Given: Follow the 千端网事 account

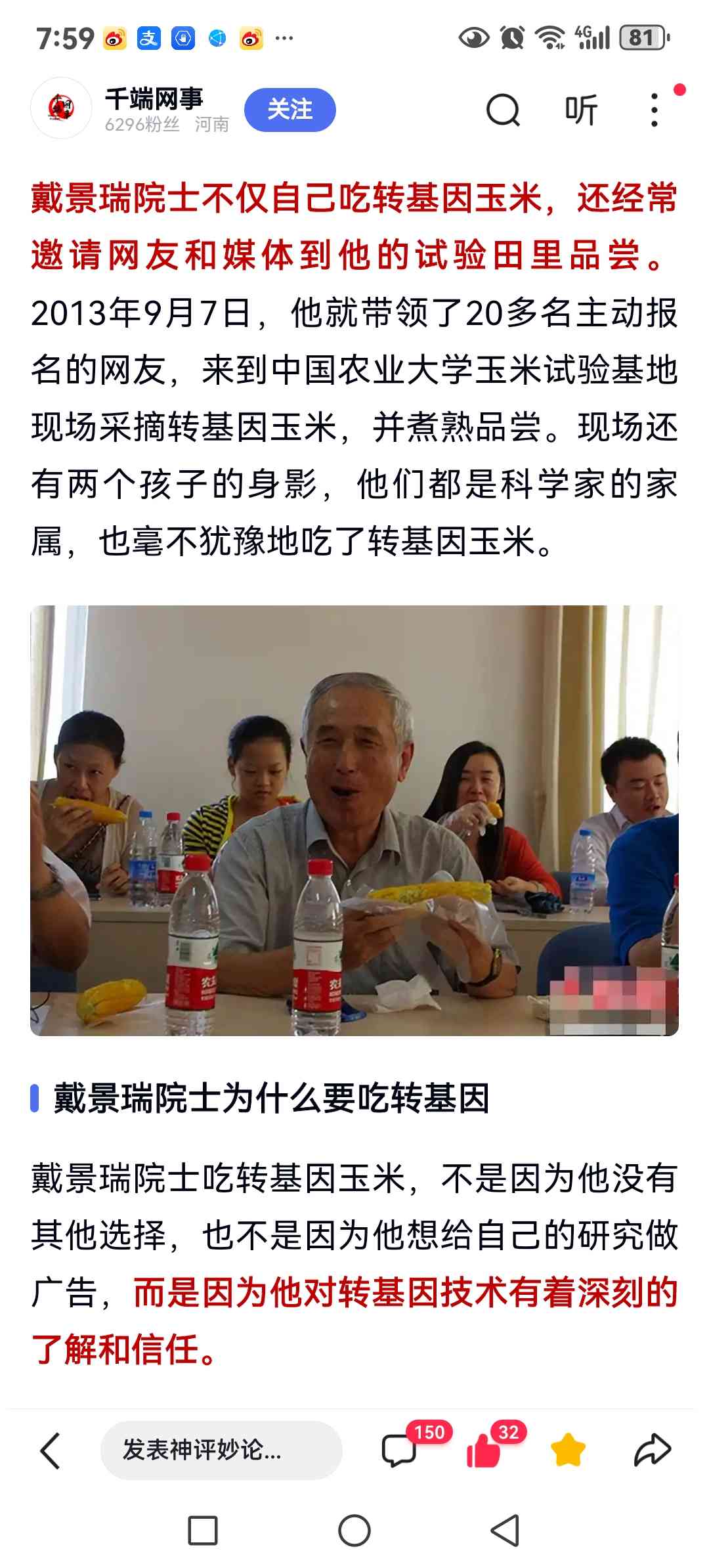Looking at the screenshot, I should coord(290,110).
